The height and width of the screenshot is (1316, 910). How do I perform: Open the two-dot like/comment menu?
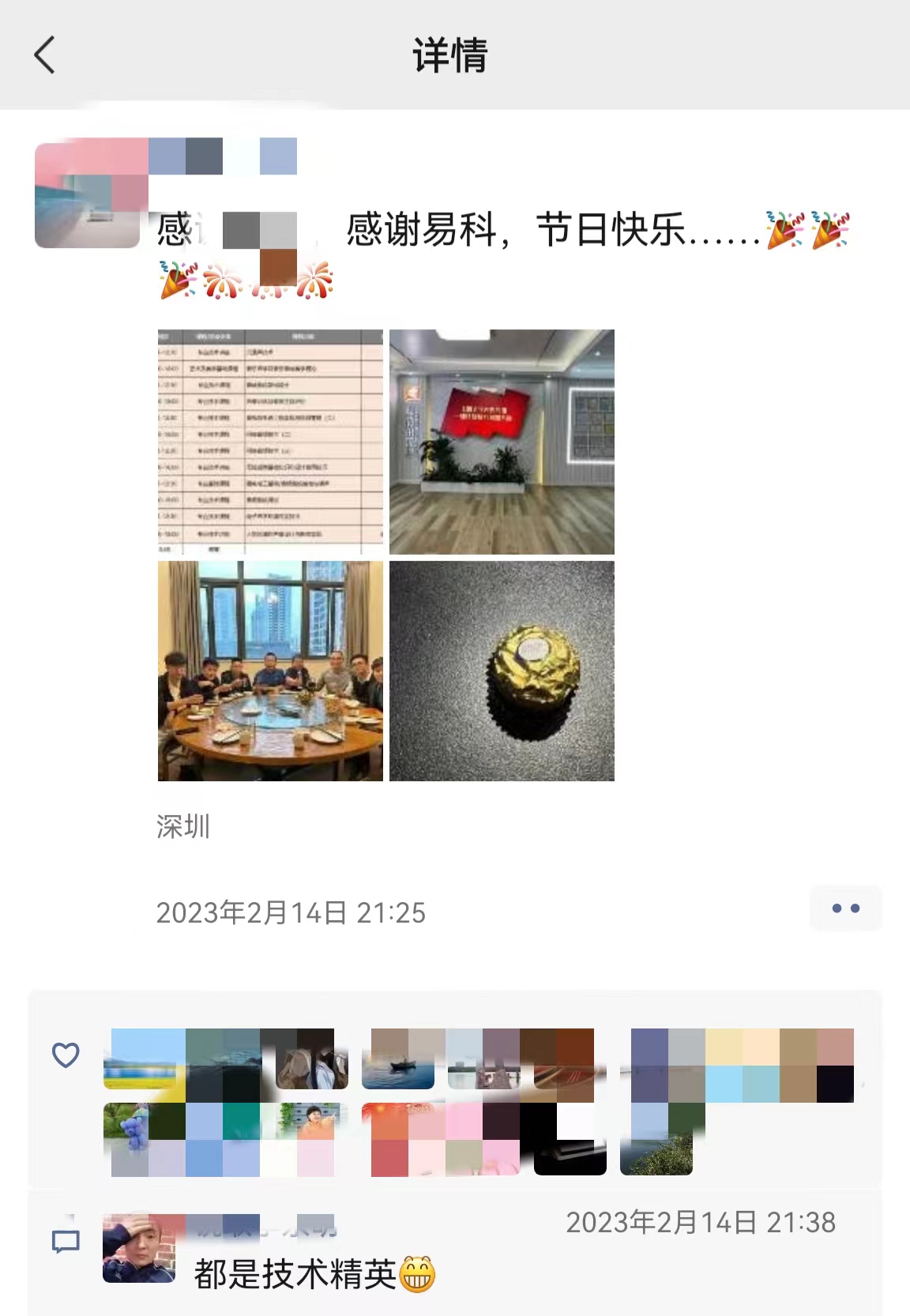(x=845, y=908)
